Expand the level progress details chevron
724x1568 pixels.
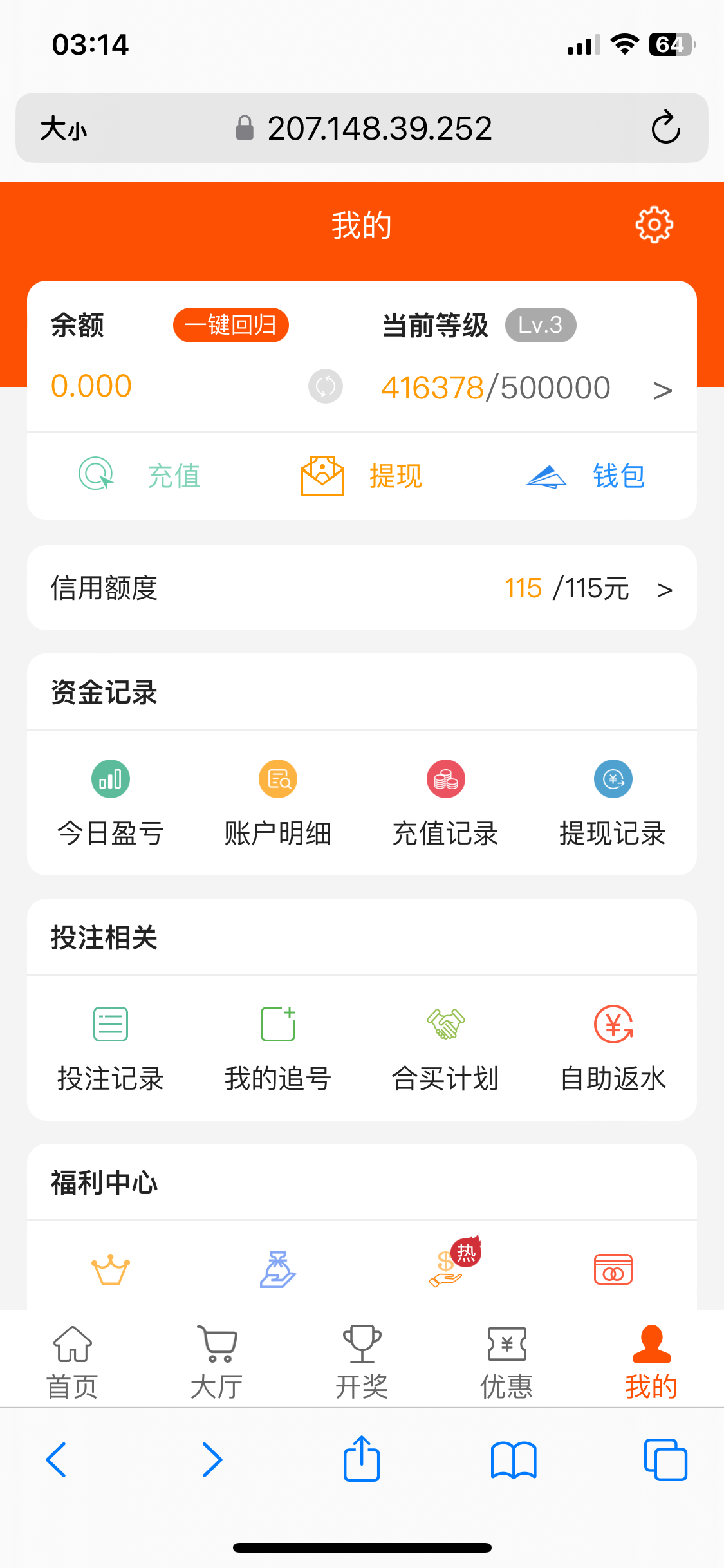pyautogui.click(x=664, y=389)
